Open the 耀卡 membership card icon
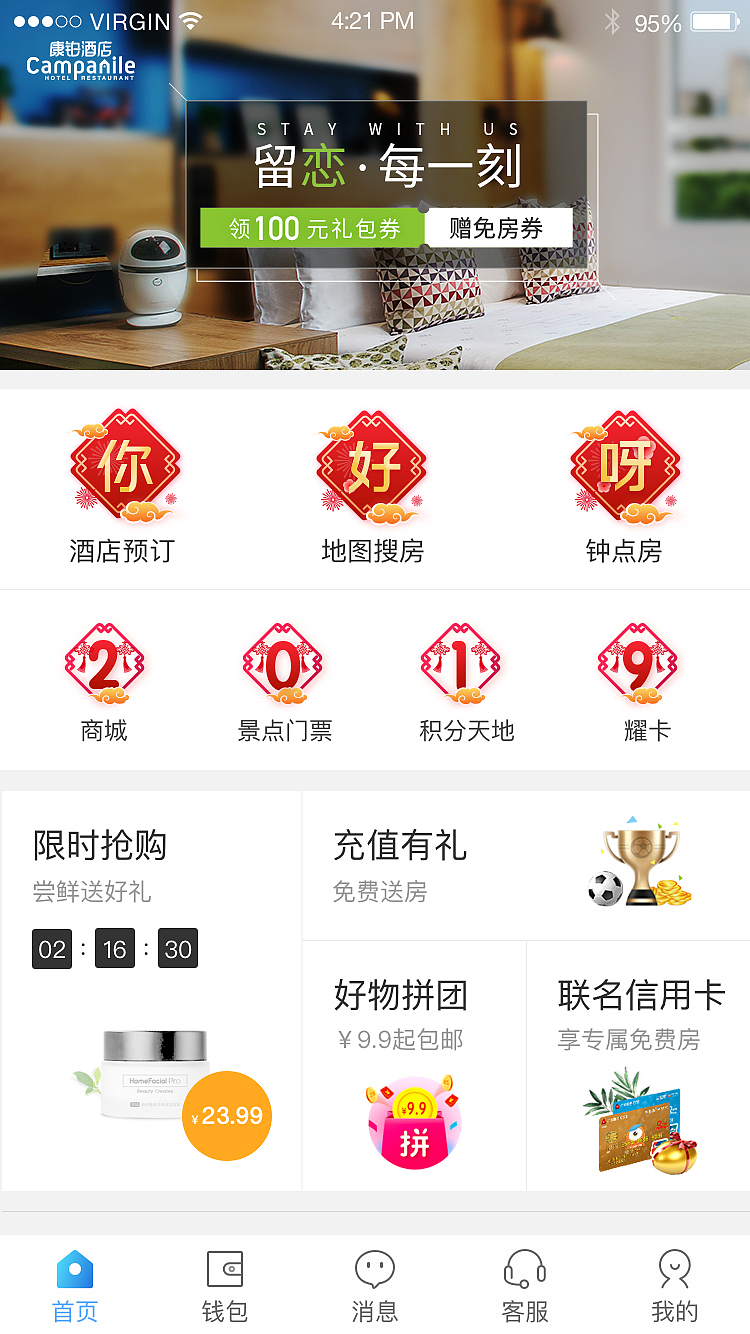This screenshot has width=750, height=1334. click(646, 663)
